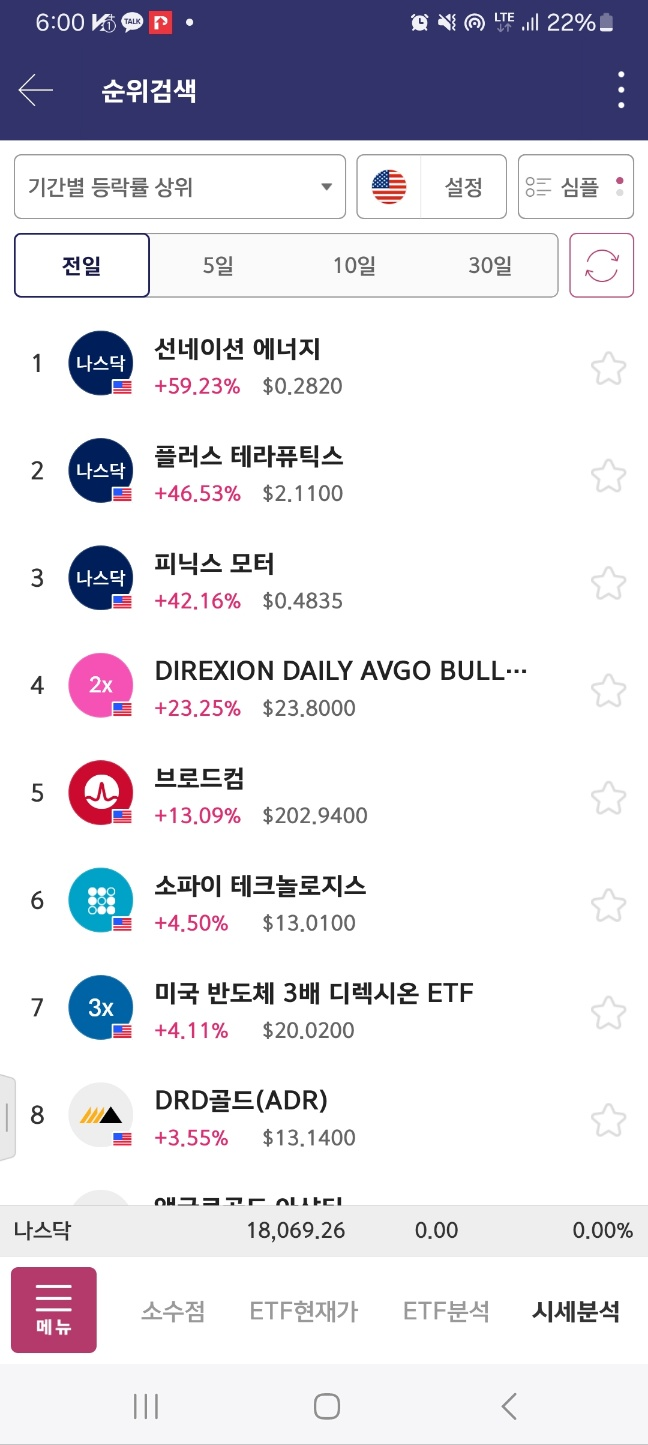
Task: Select the 10일 period tab
Action: pos(354,266)
